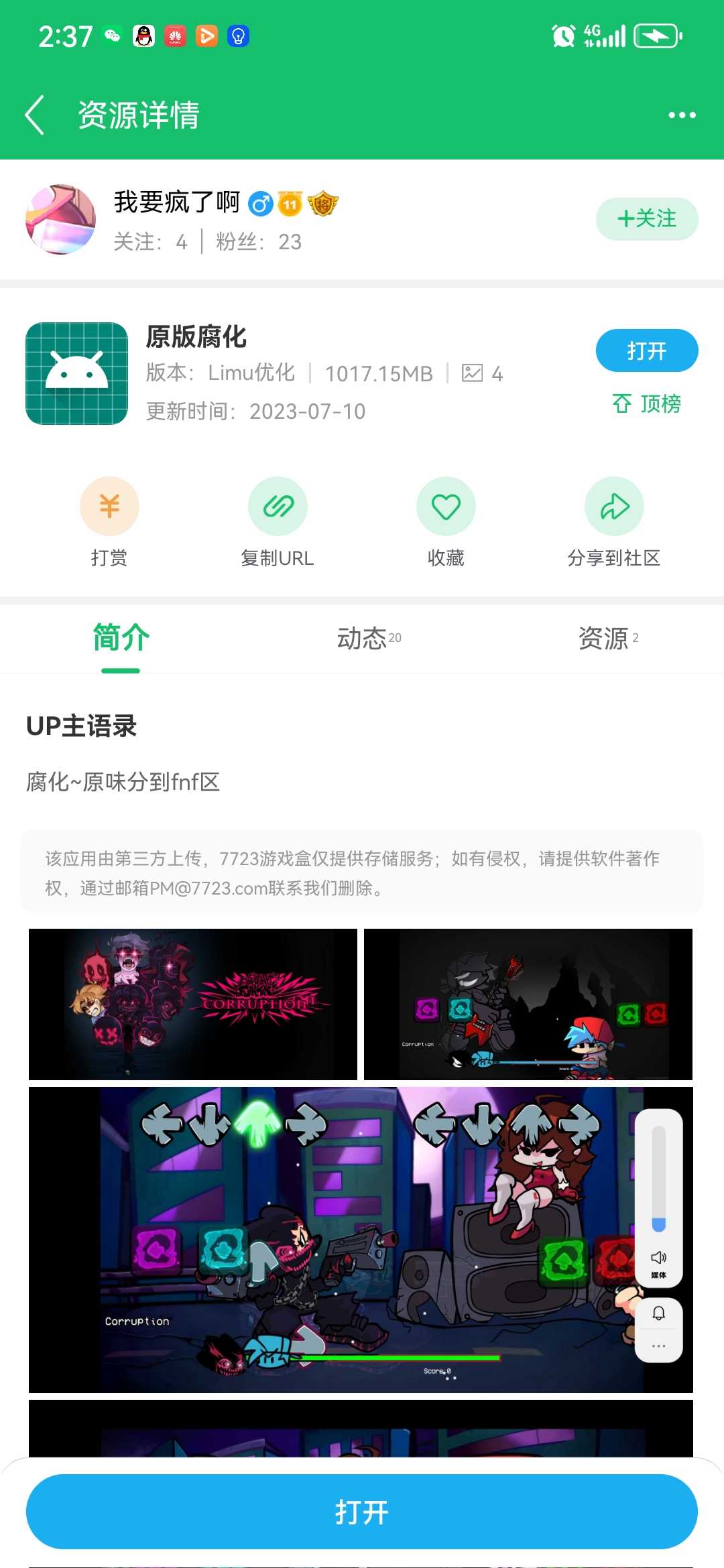Boost this resource with 顶榜
This screenshot has width=724, height=1568.
pyautogui.click(x=647, y=403)
